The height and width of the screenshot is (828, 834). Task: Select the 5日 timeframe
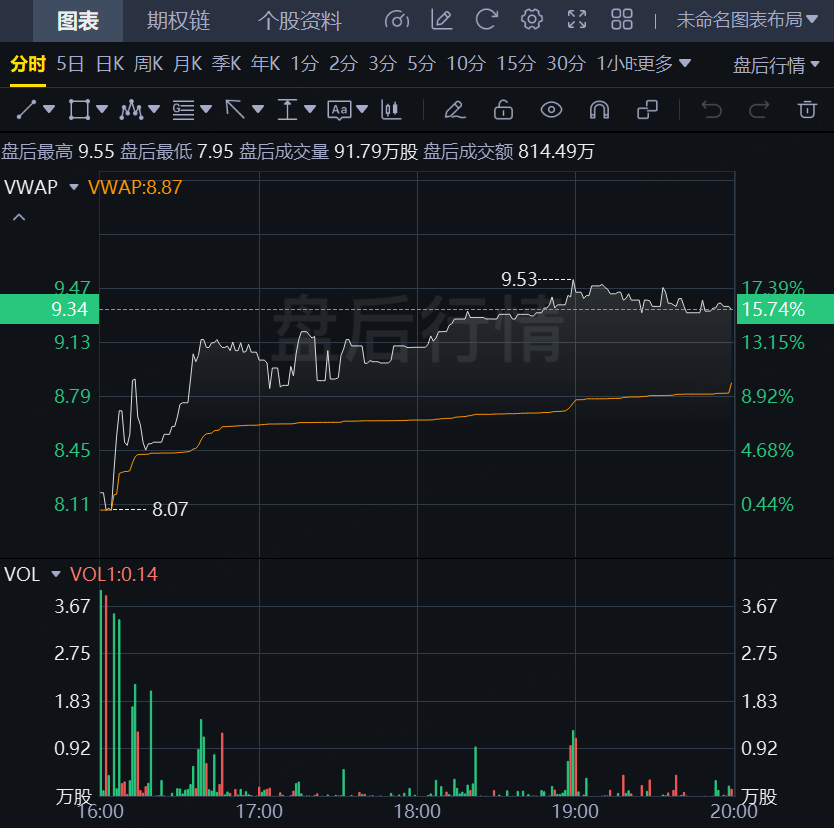[70, 64]
